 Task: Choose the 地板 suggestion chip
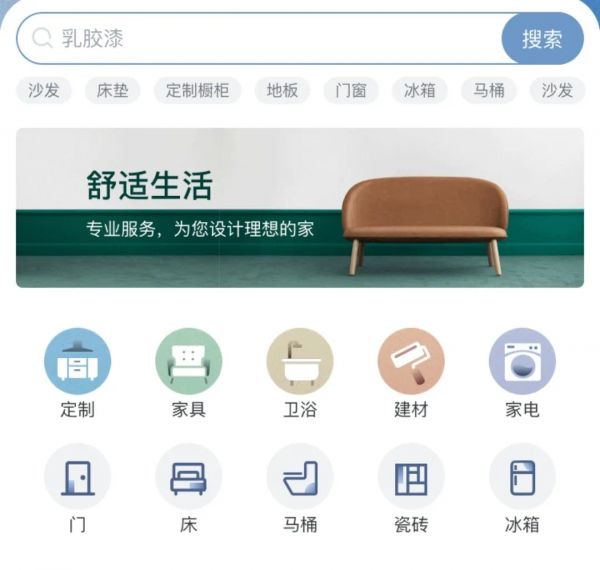pyautogui.click(x=282, y=91)
